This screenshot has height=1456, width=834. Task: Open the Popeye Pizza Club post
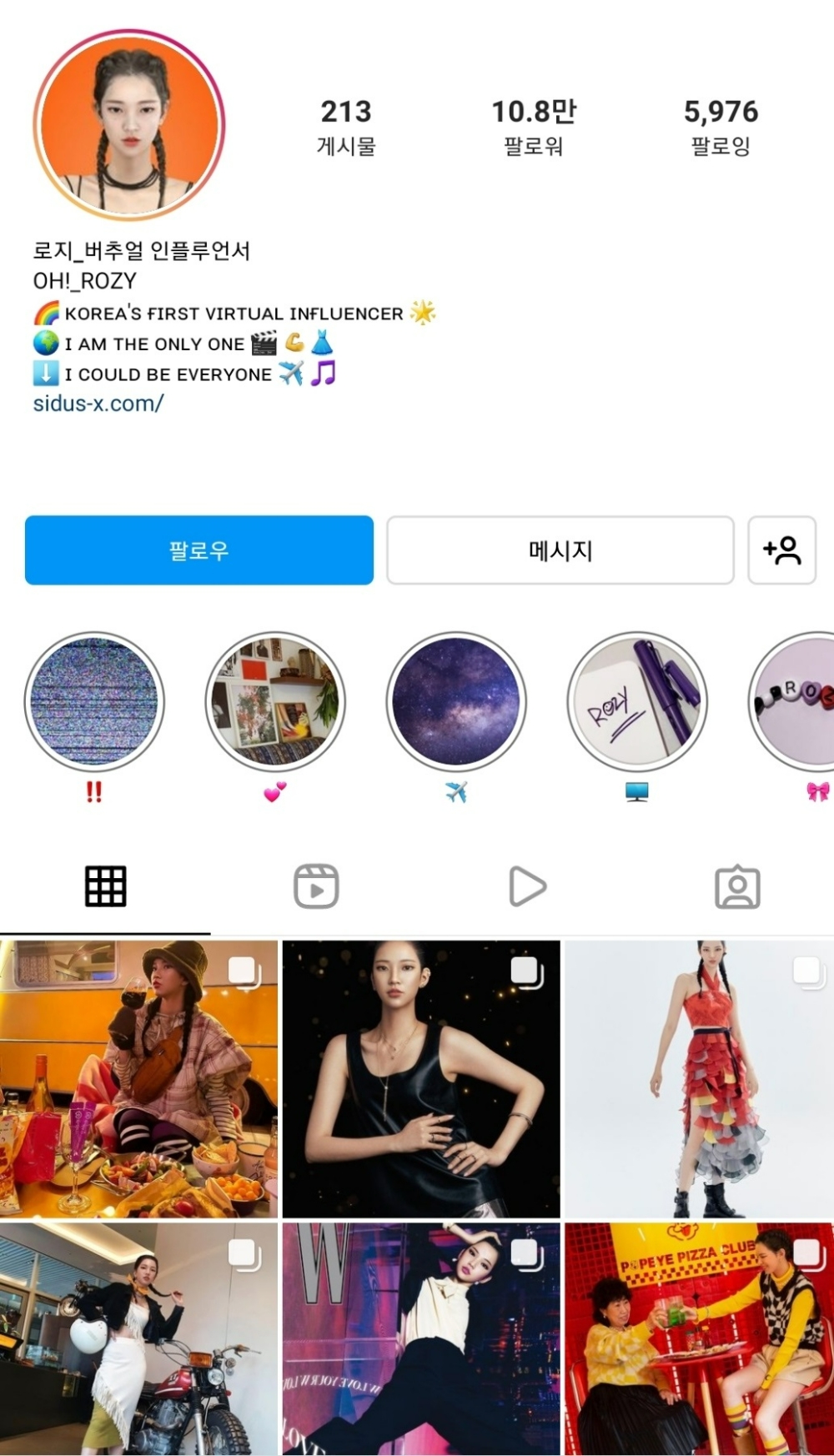click(x=698, y=1334)
